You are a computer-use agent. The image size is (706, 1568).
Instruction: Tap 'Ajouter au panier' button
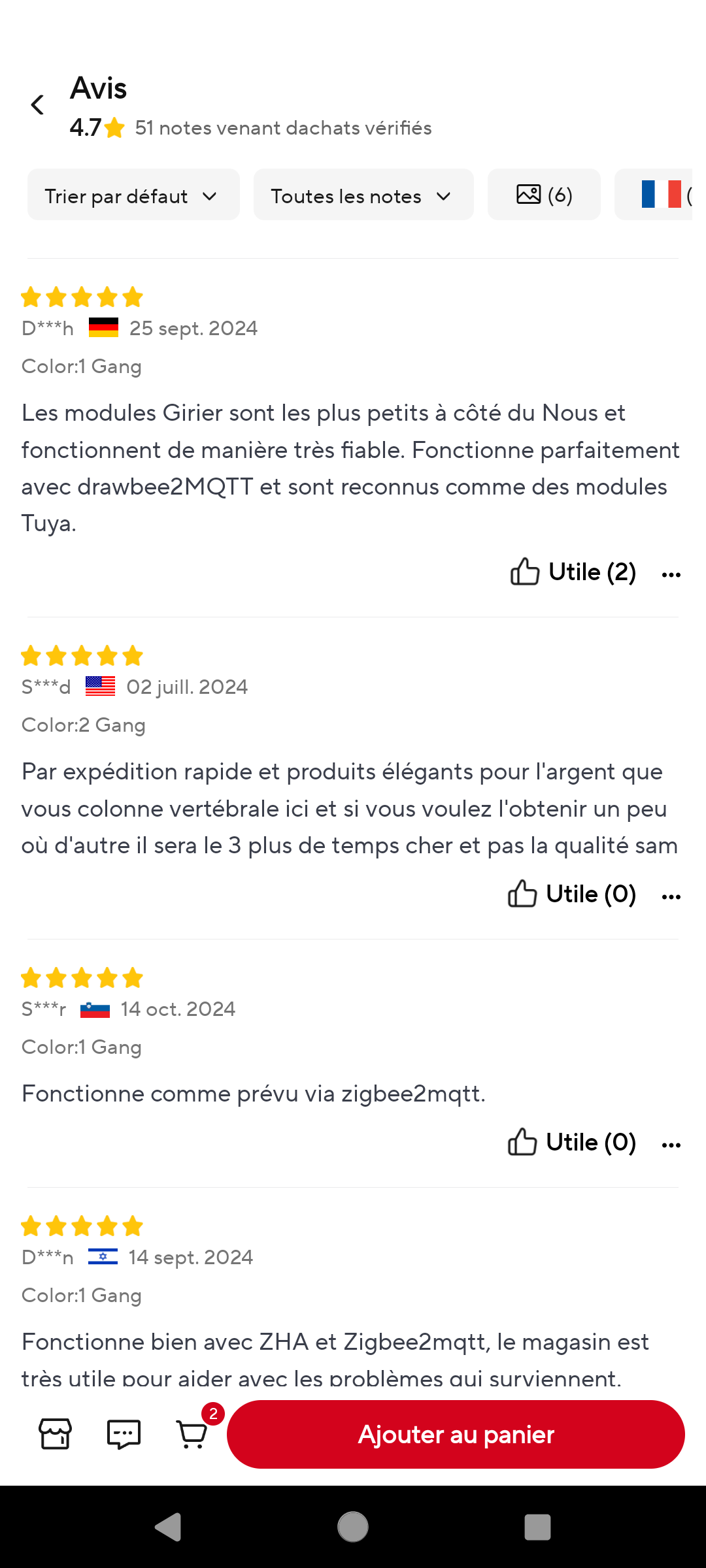(456, 1434)
